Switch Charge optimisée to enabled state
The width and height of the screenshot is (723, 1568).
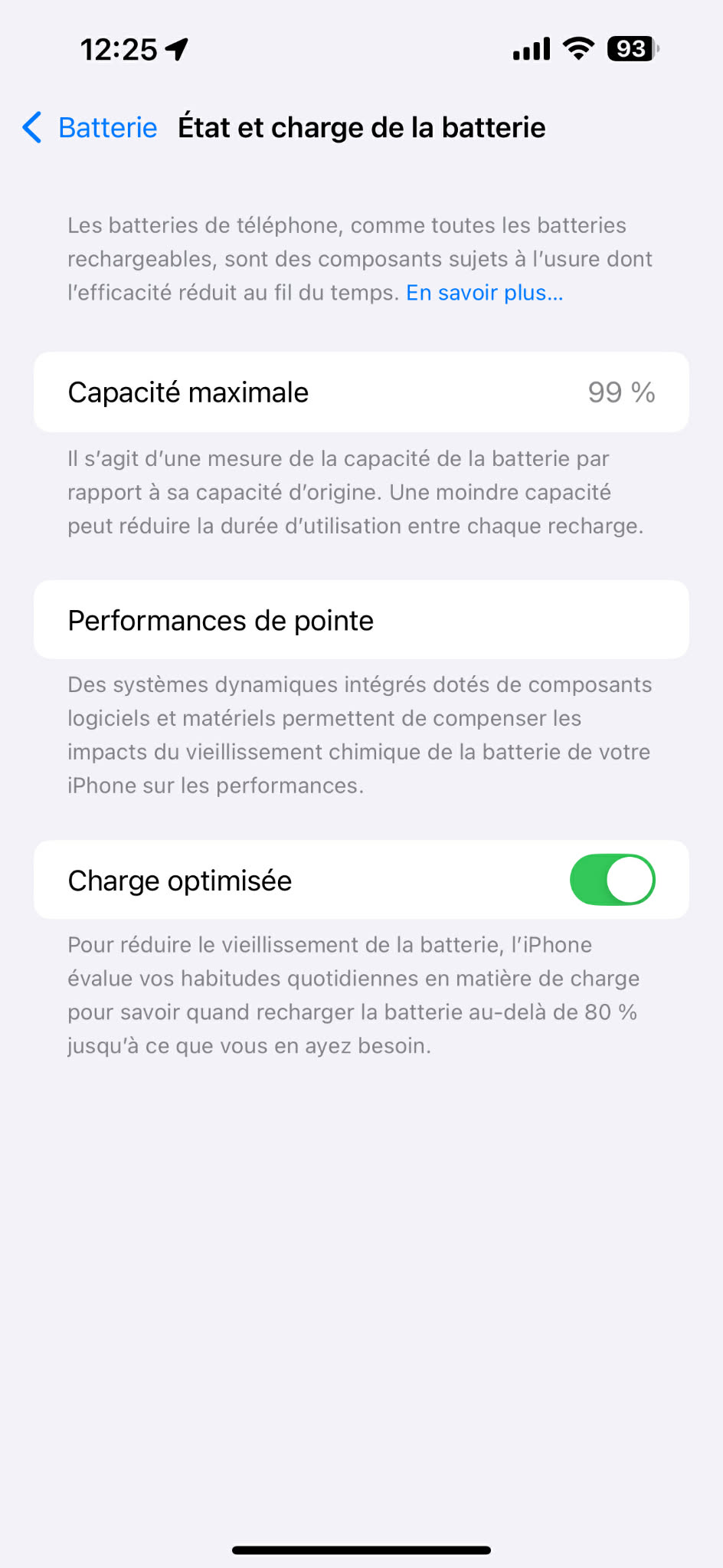point(612,880)
